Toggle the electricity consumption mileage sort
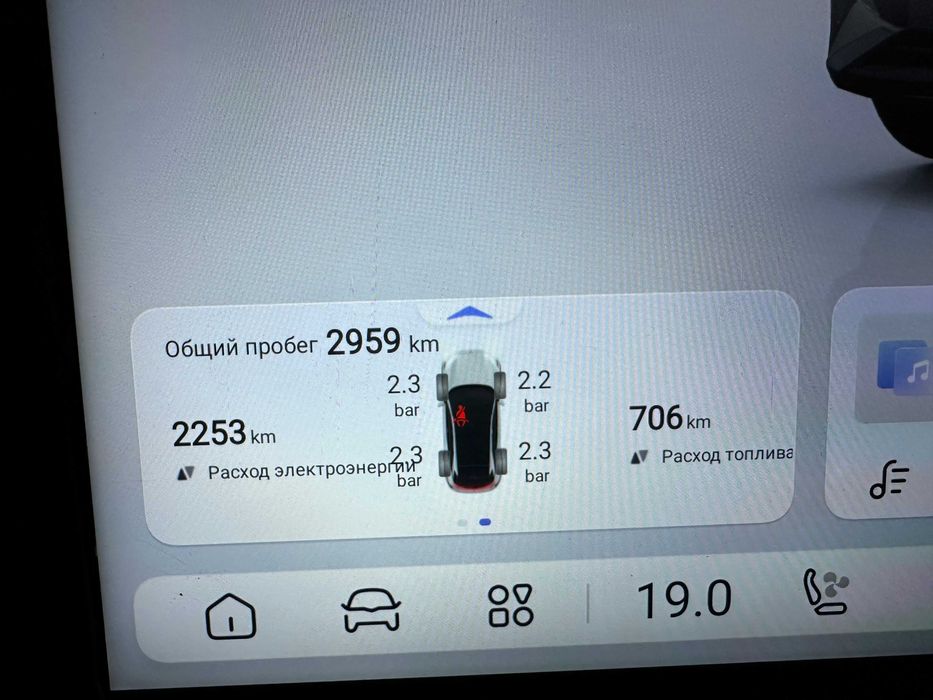Viewport: 933px width, 700px height. [x=185, y=472]
